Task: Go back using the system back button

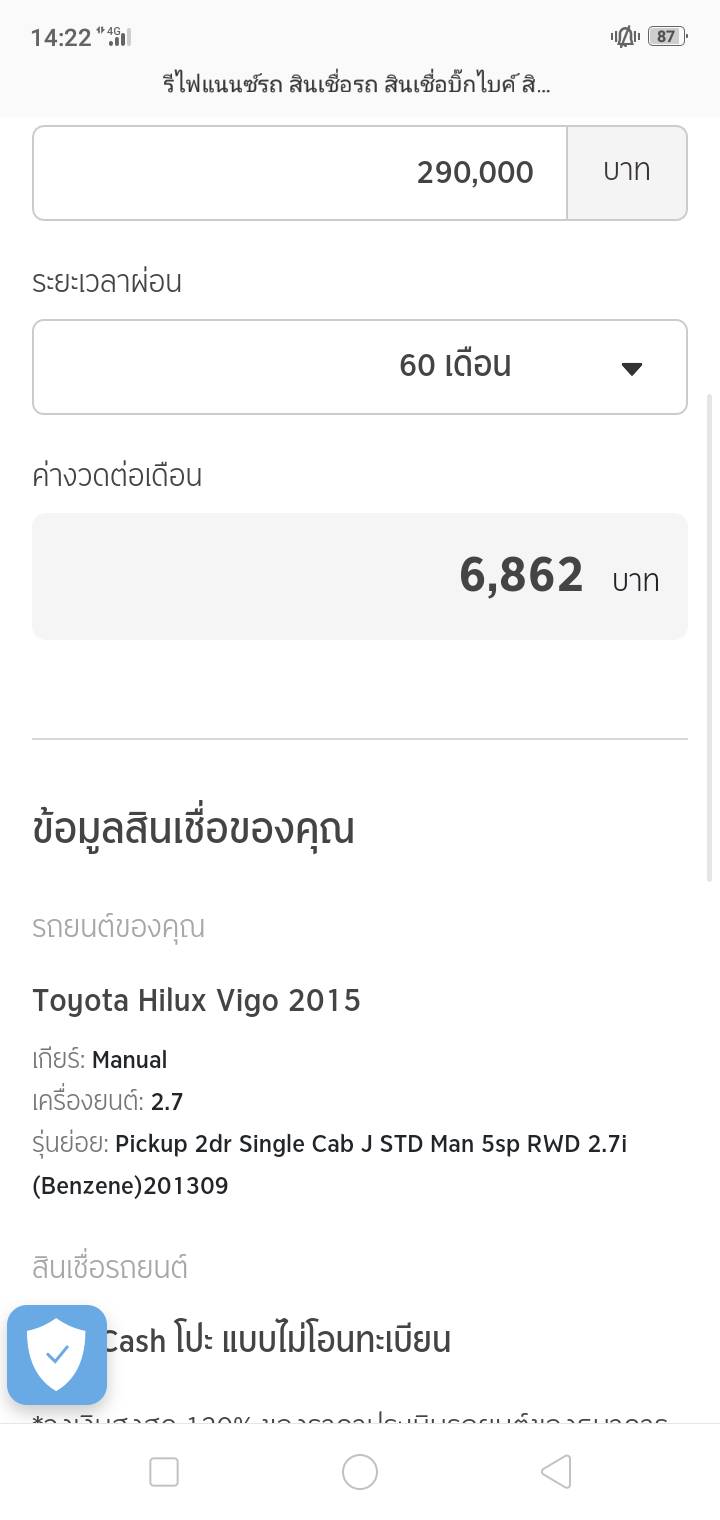Action: click(556, 1472)
